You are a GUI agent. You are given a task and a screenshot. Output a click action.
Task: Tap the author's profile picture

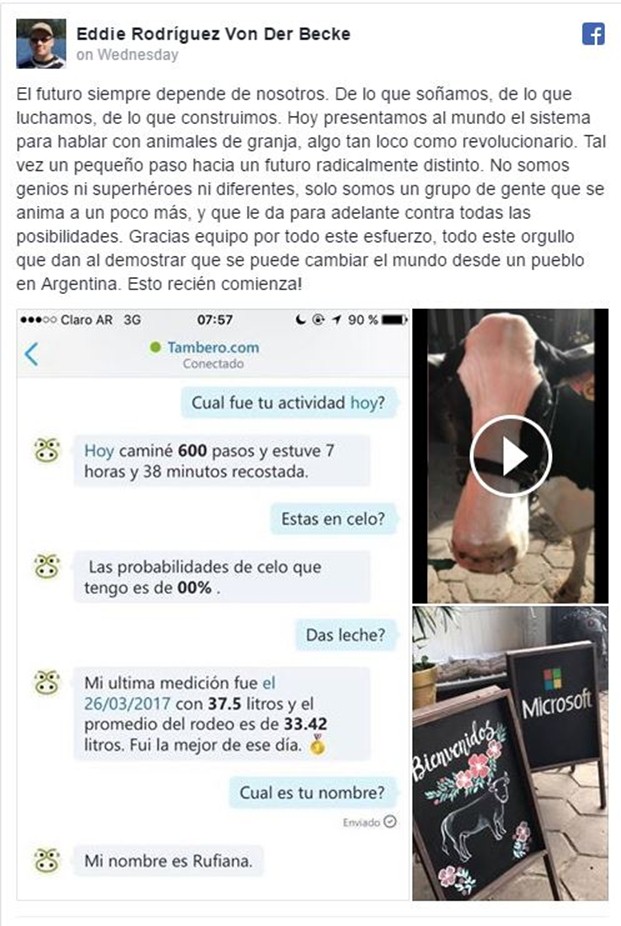[x=41, y=43]
